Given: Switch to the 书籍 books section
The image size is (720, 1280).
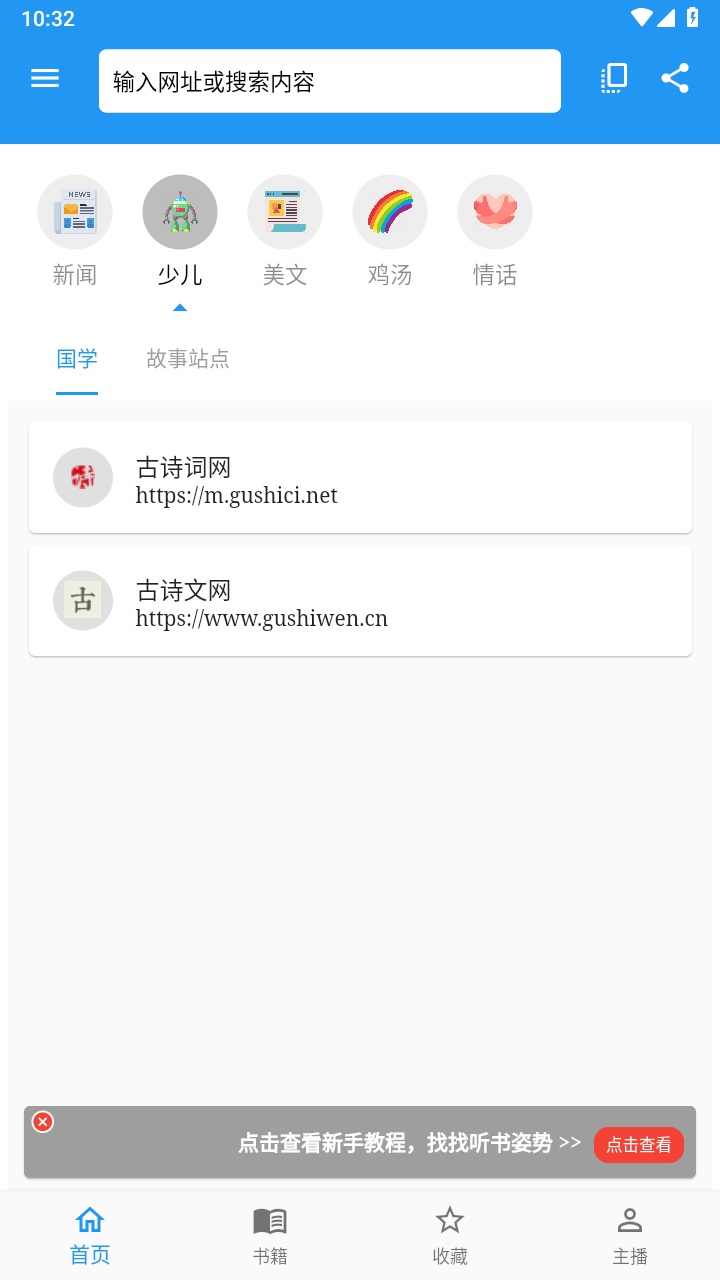Looking at the screenshot, I should [269, 1233].
